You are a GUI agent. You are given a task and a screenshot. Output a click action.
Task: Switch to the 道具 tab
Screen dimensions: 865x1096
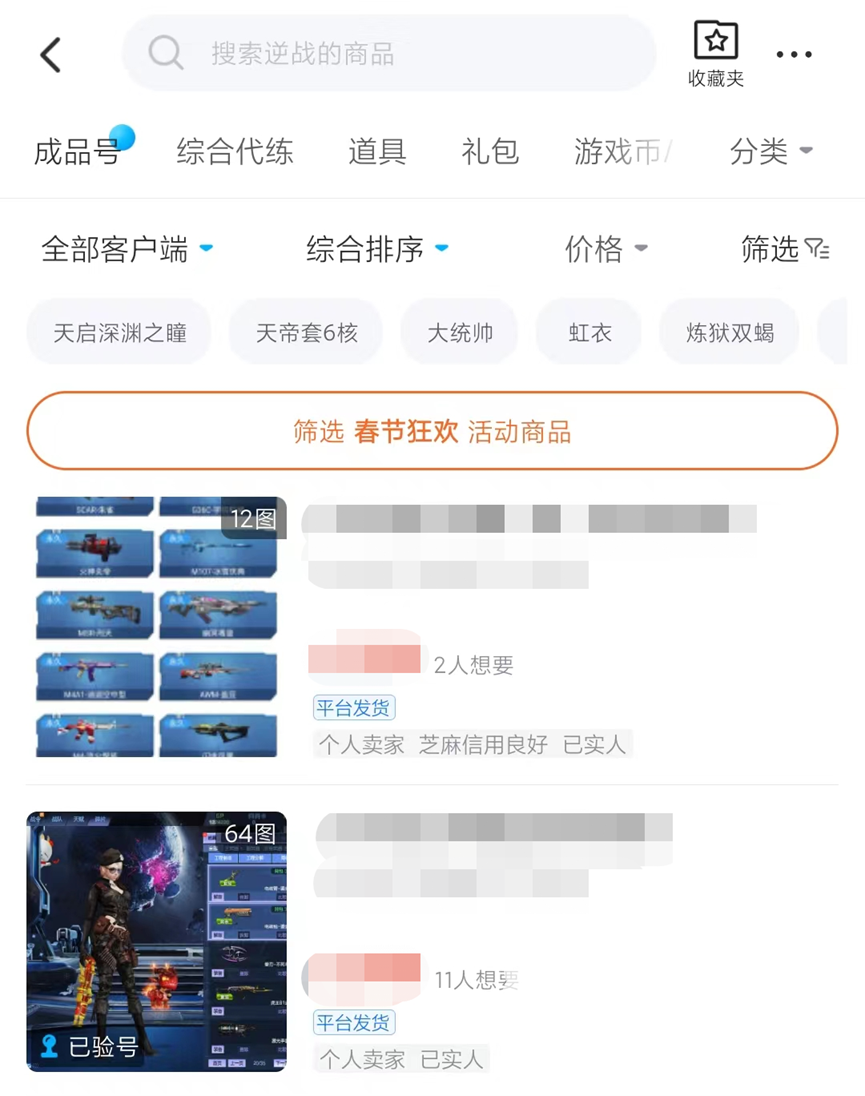(377, 152)
